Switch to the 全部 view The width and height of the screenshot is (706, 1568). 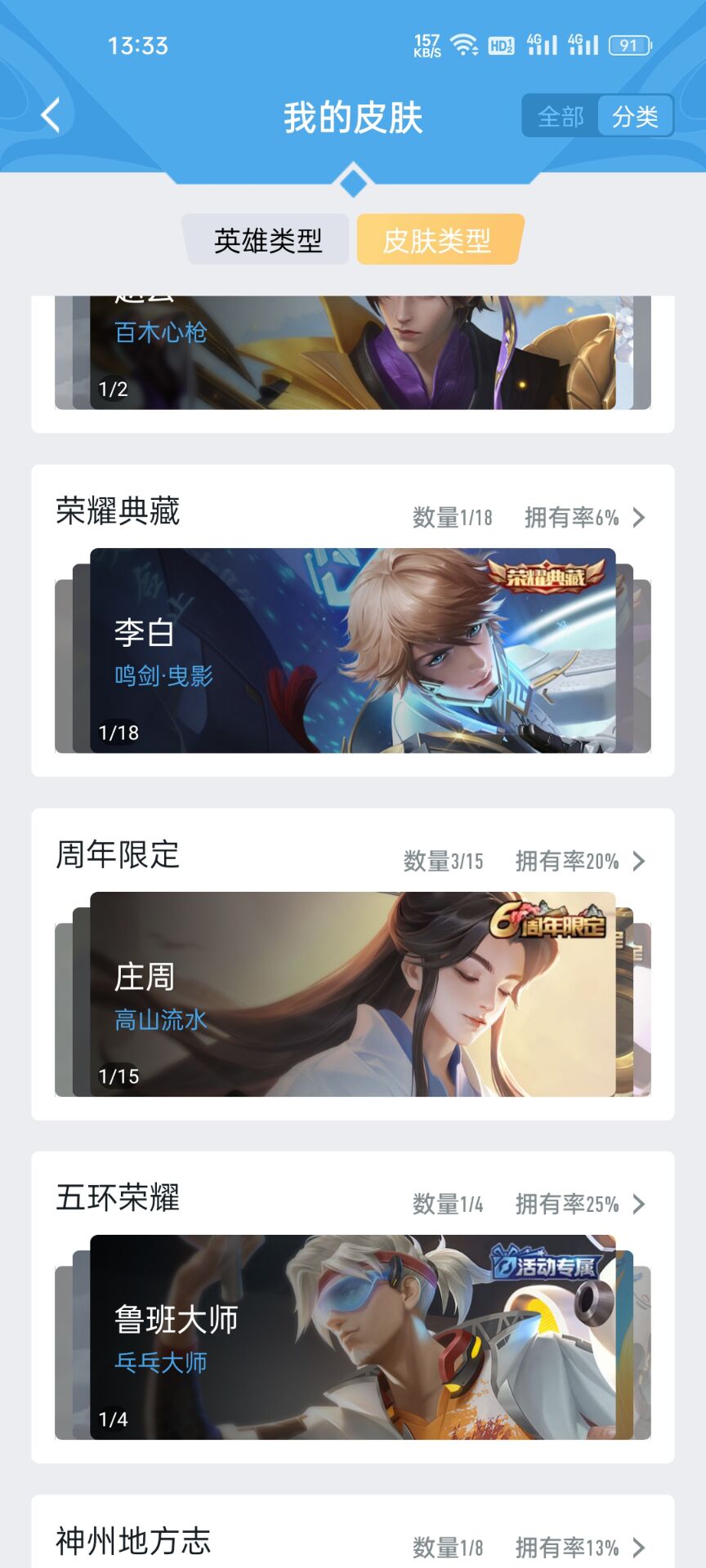(x=561, y=116)
